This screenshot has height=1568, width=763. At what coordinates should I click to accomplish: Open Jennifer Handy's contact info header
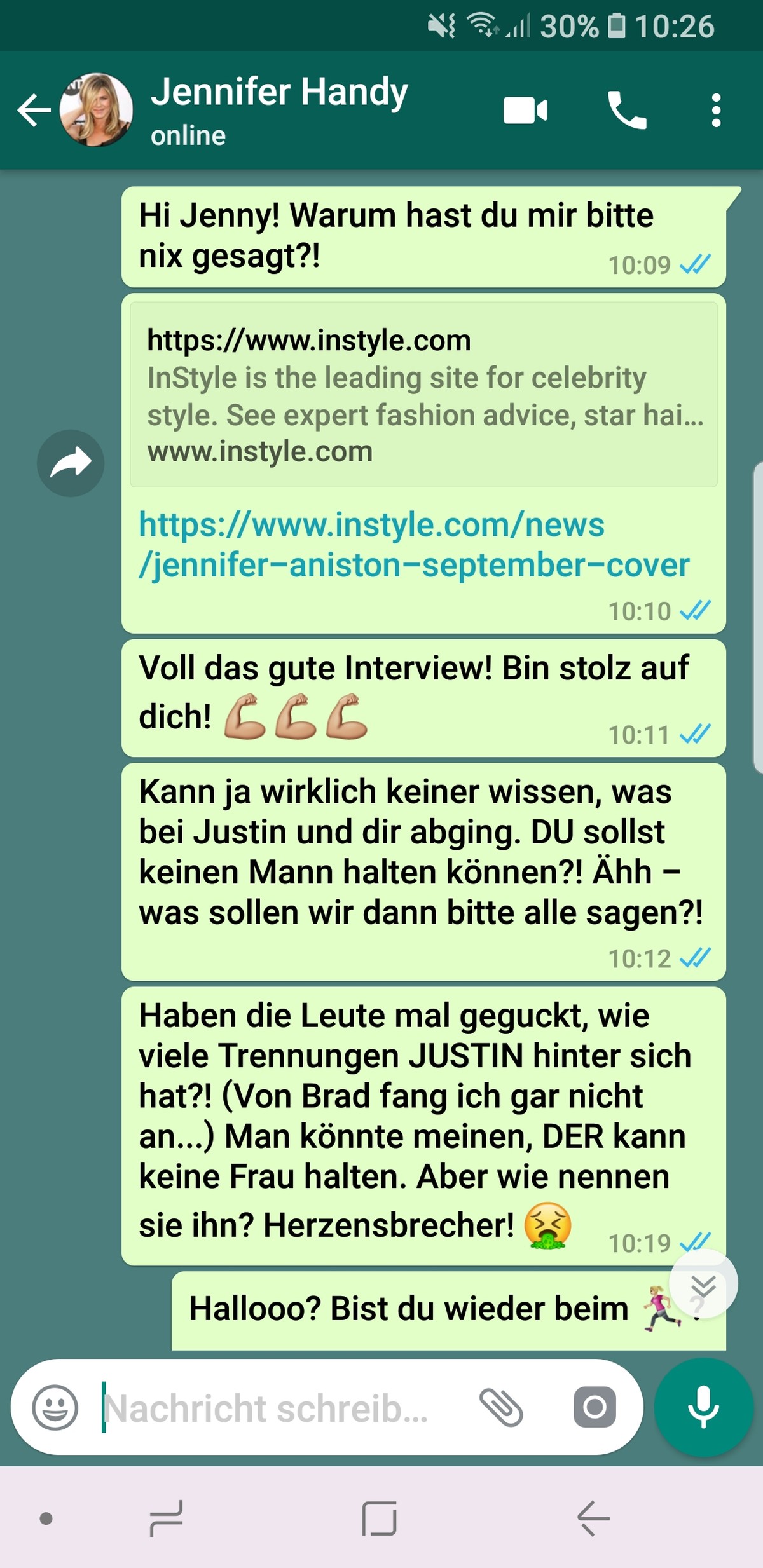point(280,109)
